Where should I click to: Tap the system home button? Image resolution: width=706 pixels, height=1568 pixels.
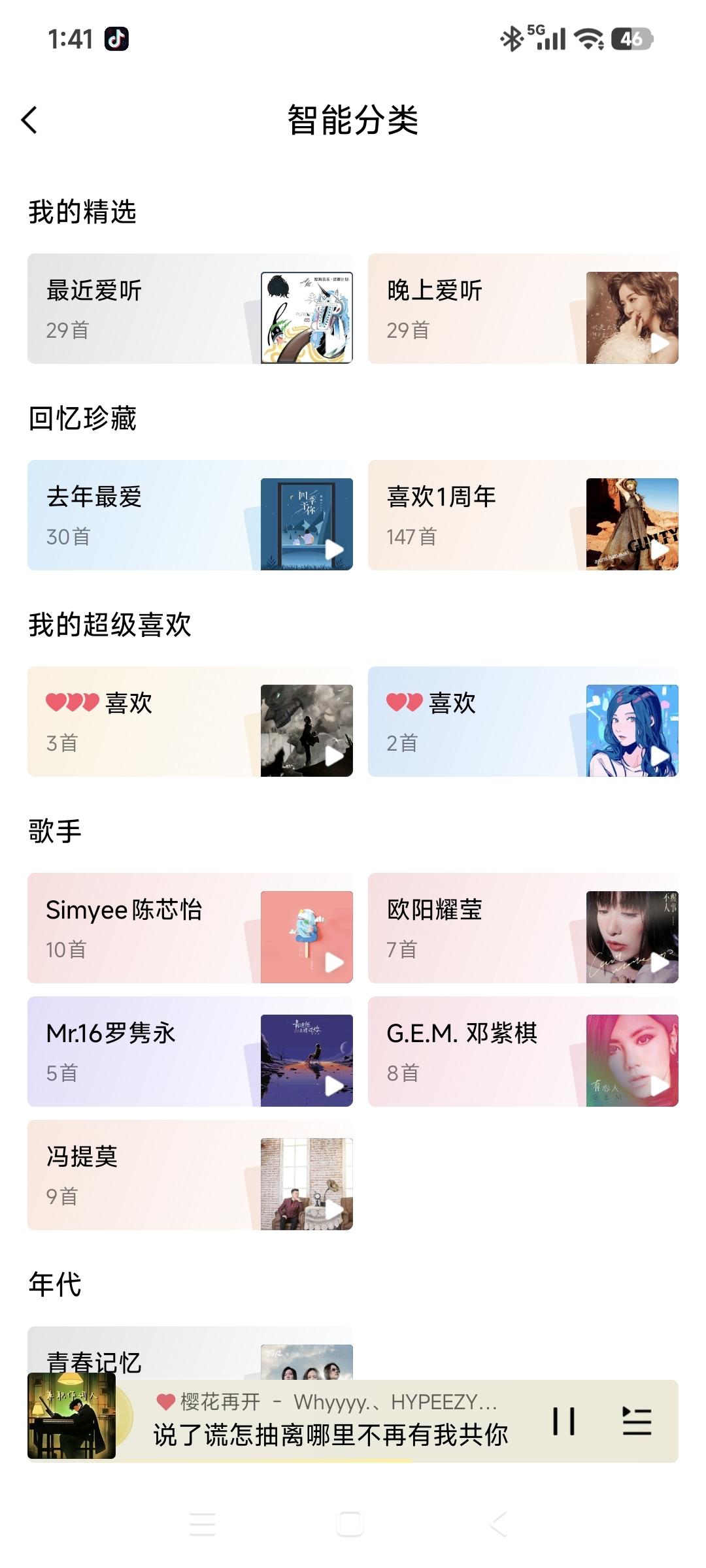(x=350, y=1524)
